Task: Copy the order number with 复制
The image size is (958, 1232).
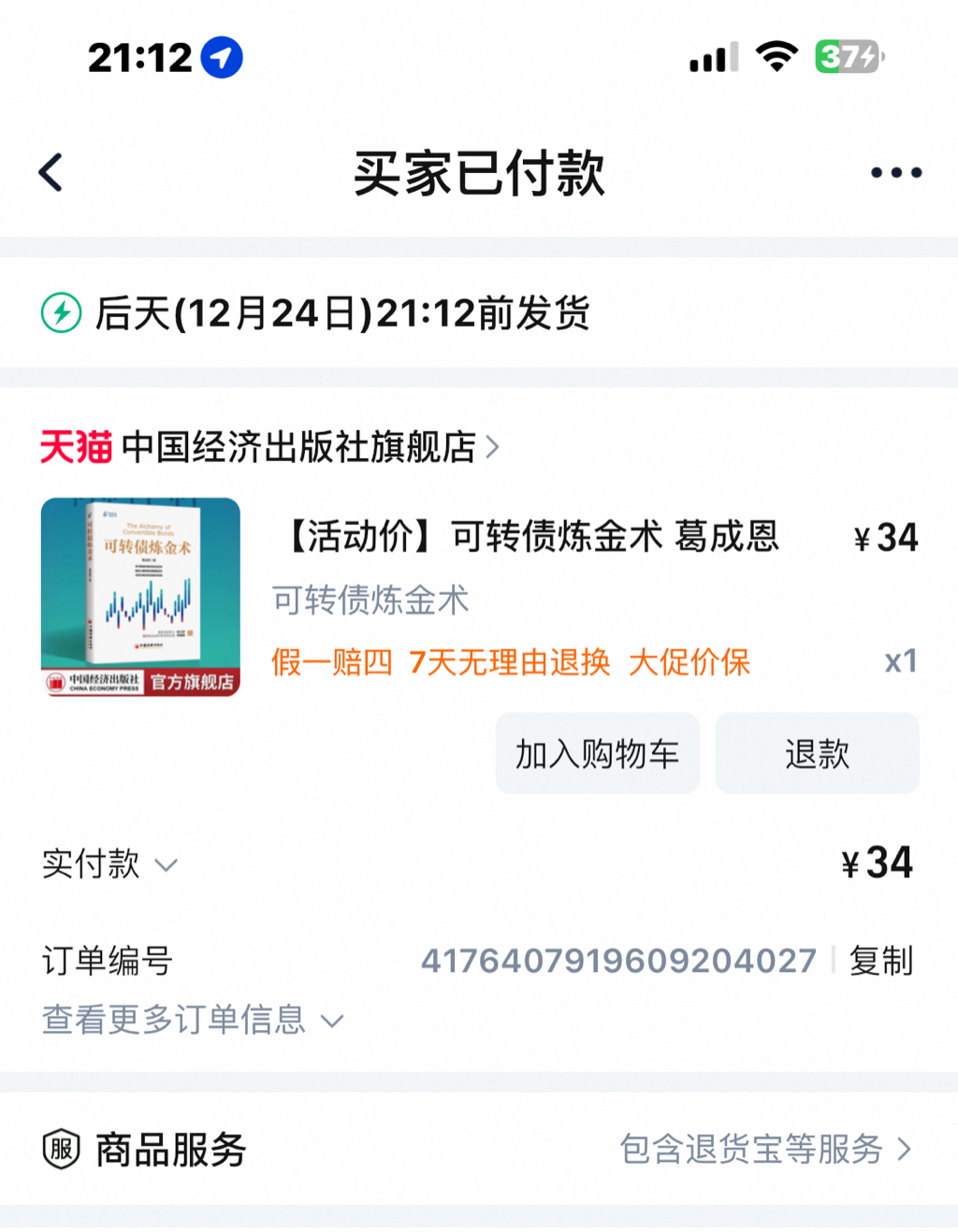Action: coord(880,961)
